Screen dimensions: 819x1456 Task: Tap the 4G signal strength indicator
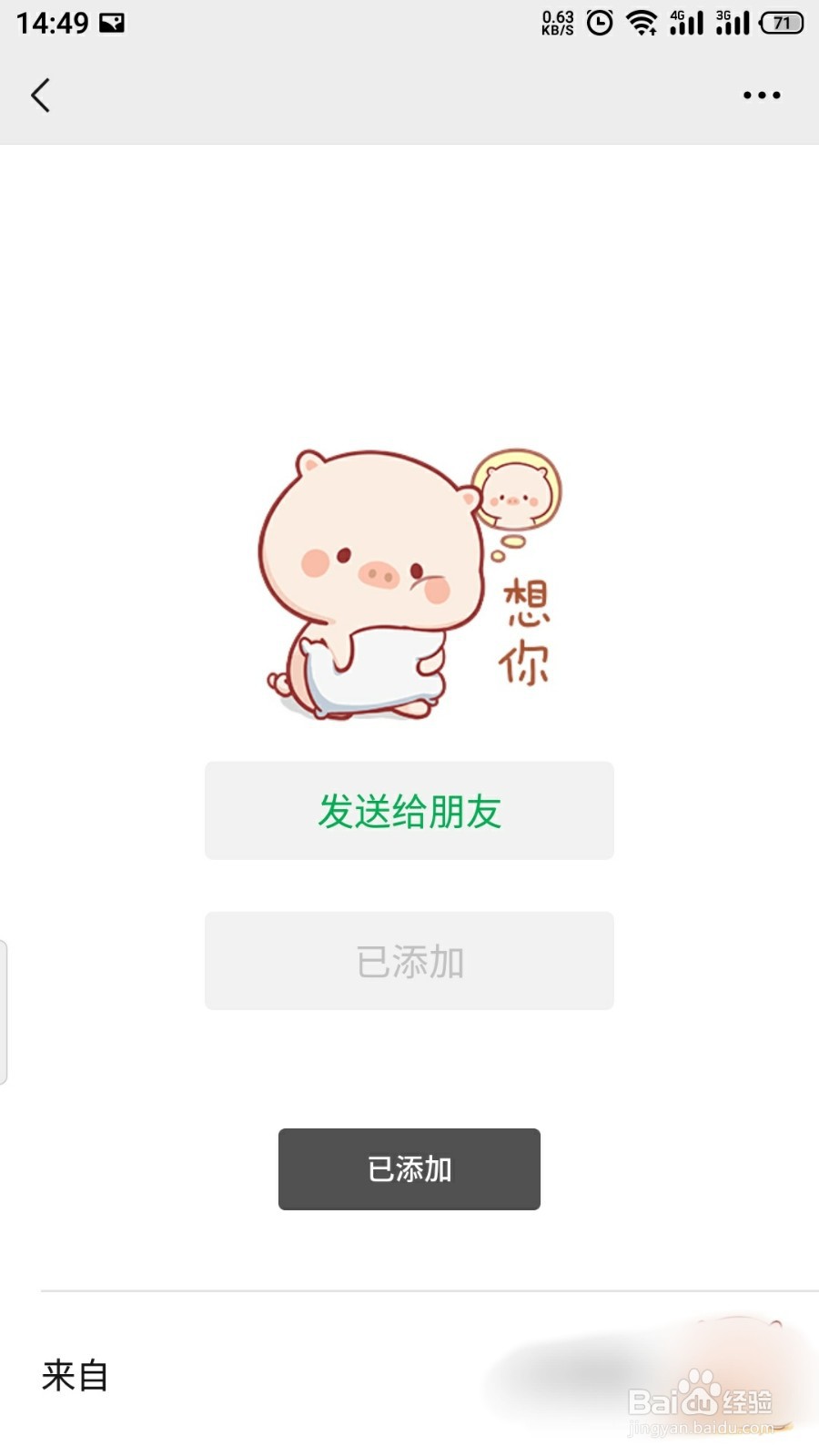[x=688, y=22]
